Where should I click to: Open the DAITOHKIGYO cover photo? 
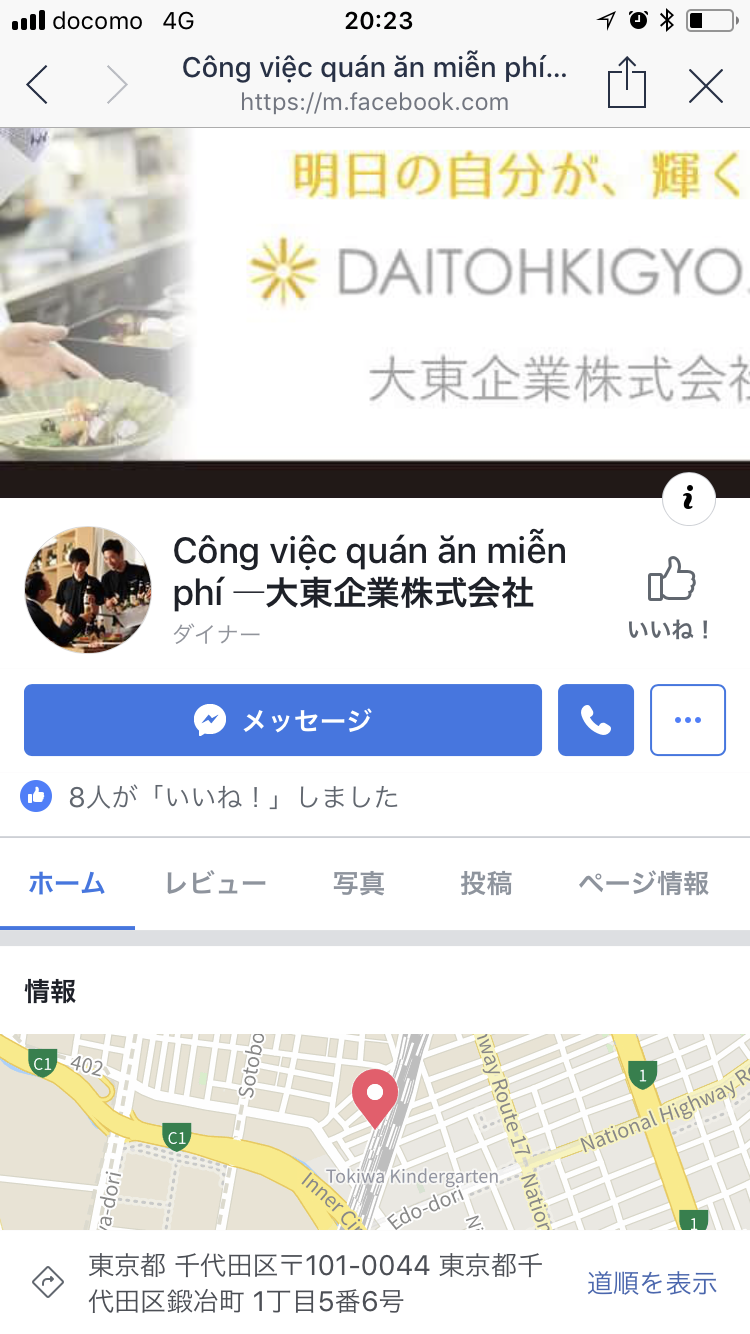click(375, 312)
